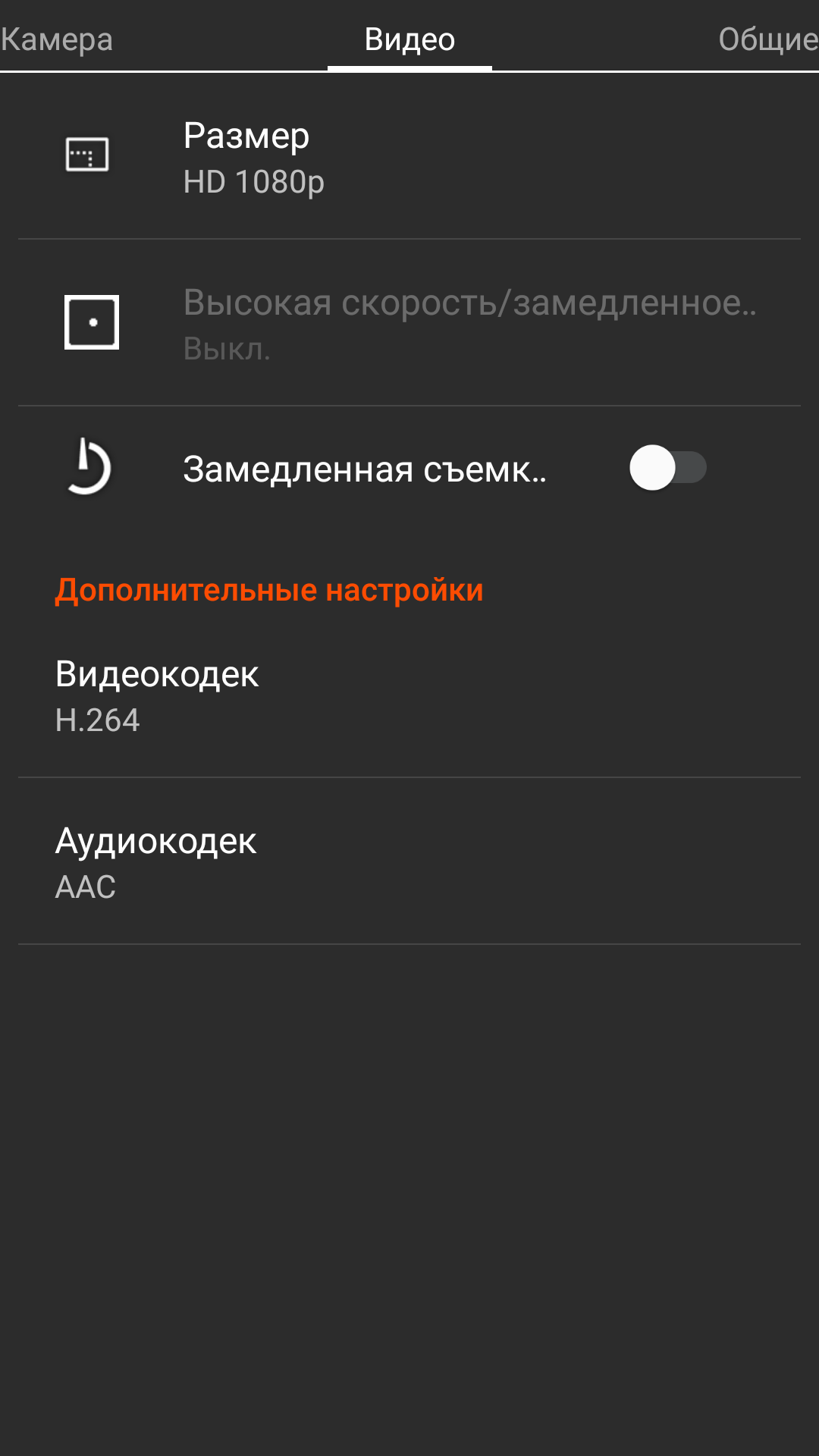Toggle the Замедленная съемка switch
Screen dimensions: 819x1456
(x=667, y=468)
